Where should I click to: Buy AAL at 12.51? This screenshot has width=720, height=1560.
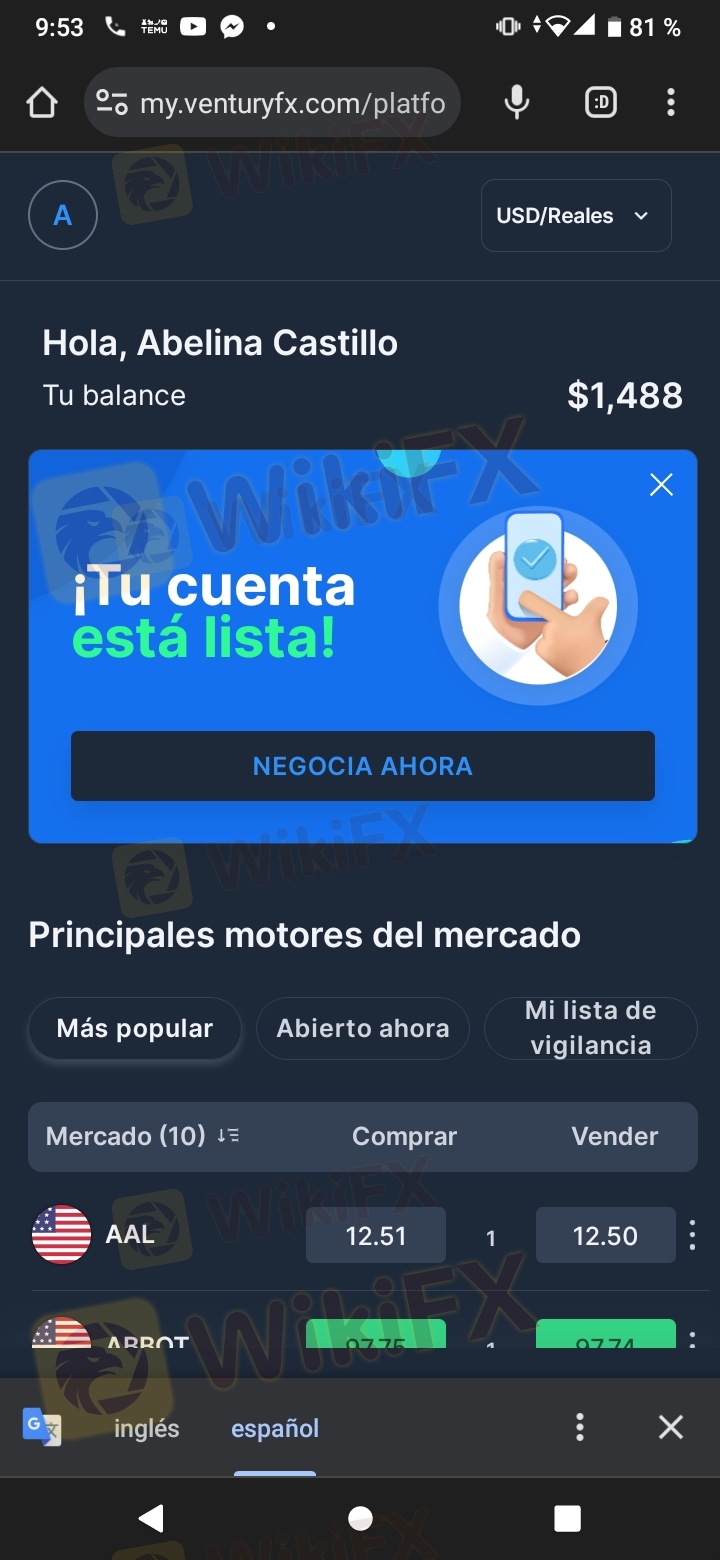[376, 1236]
